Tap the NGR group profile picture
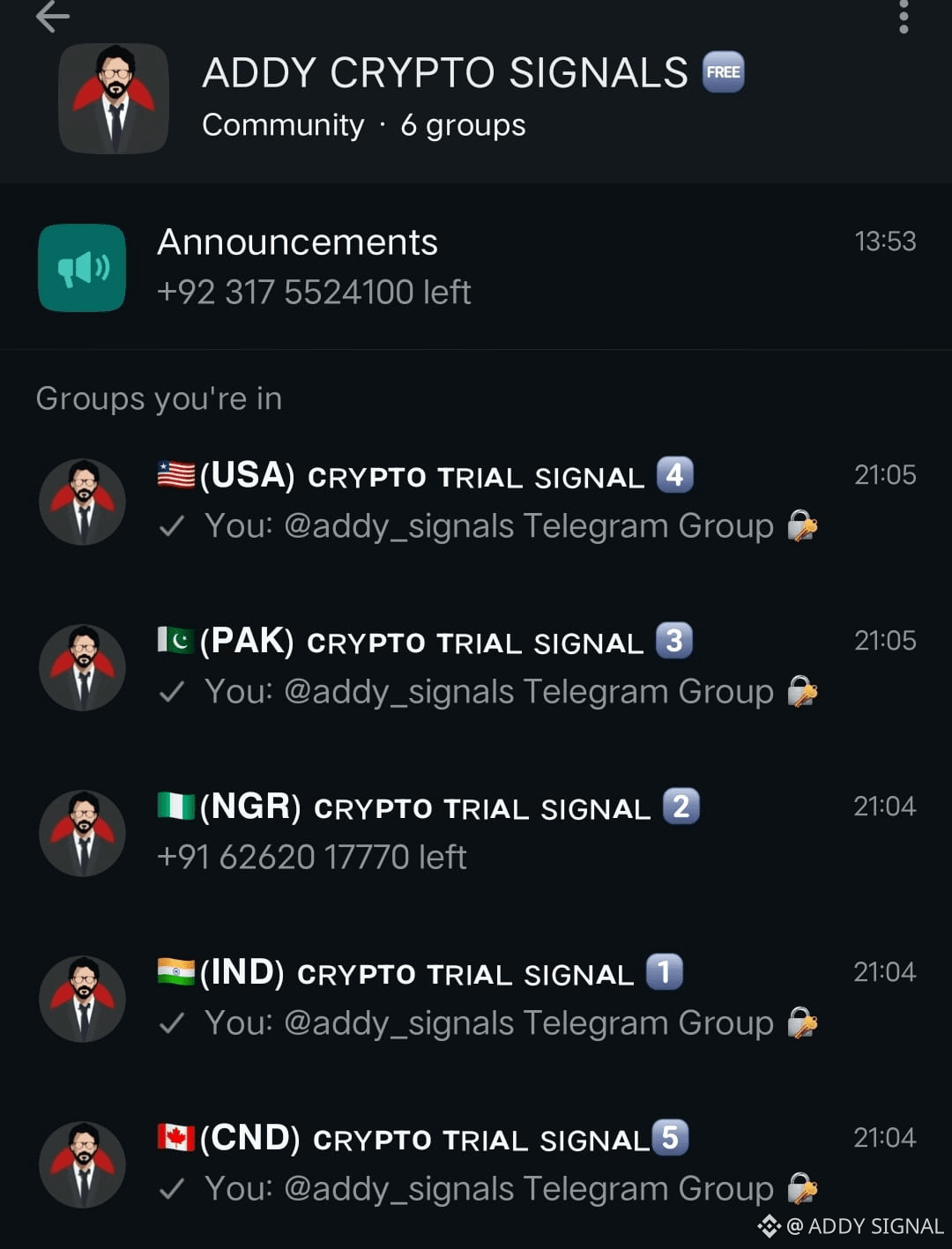Viewport: 952px width, 1249px height. 82,832
